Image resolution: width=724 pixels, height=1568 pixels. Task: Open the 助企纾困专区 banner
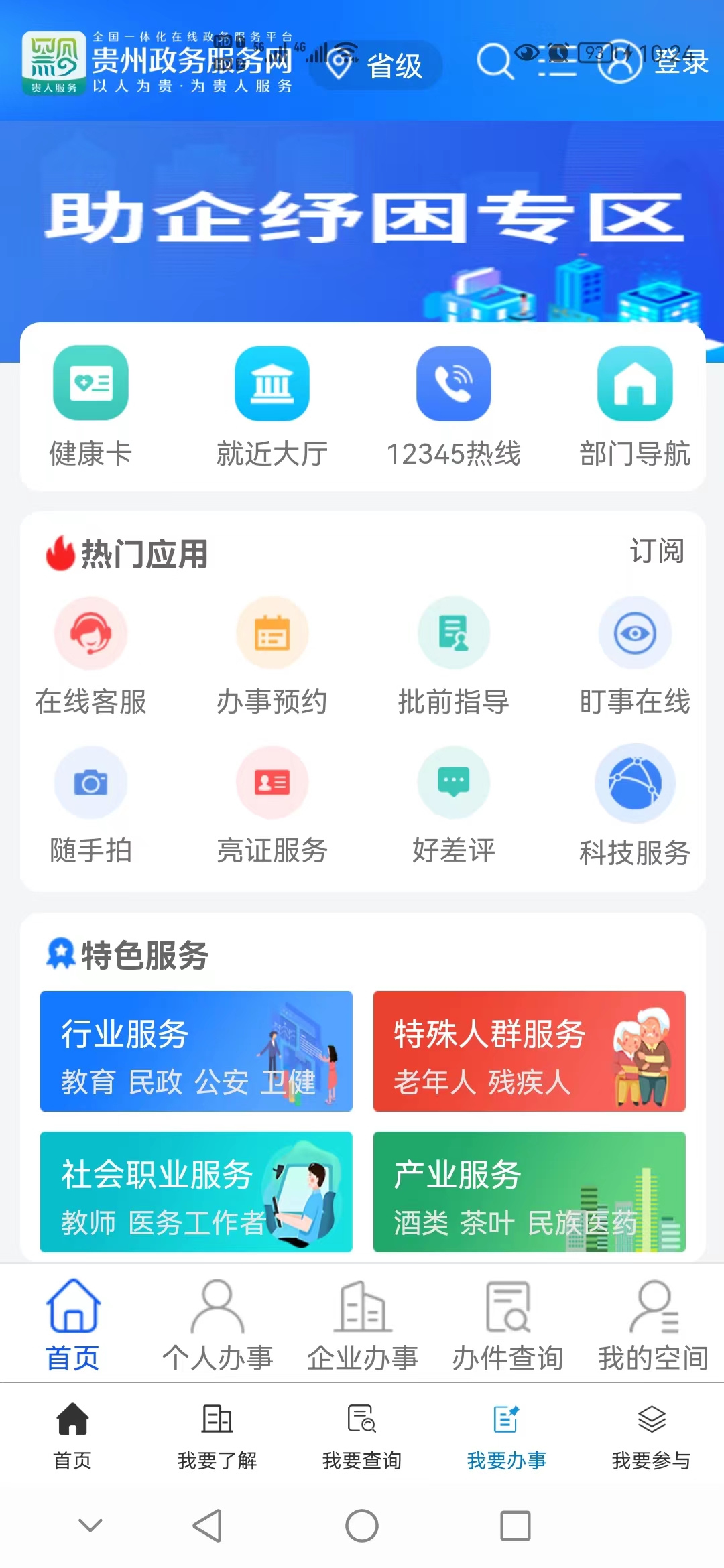click(x=362, y=221)
